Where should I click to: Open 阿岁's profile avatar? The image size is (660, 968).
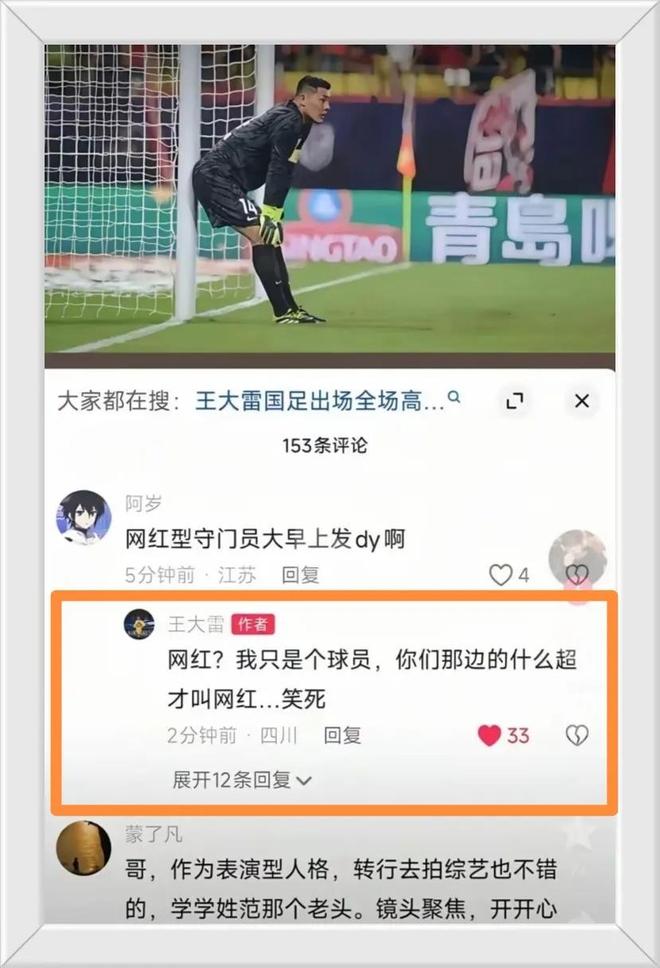point(83,517)
